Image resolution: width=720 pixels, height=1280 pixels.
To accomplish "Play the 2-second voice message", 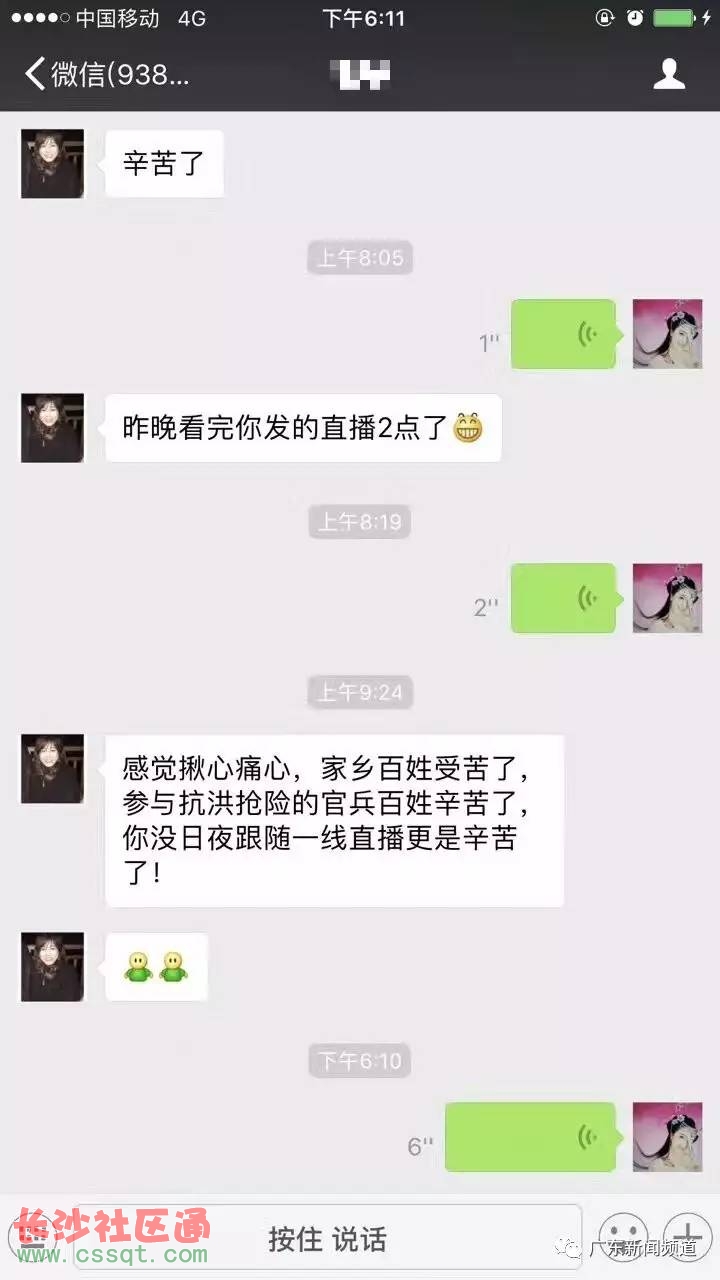I will [x=563, y=598].
